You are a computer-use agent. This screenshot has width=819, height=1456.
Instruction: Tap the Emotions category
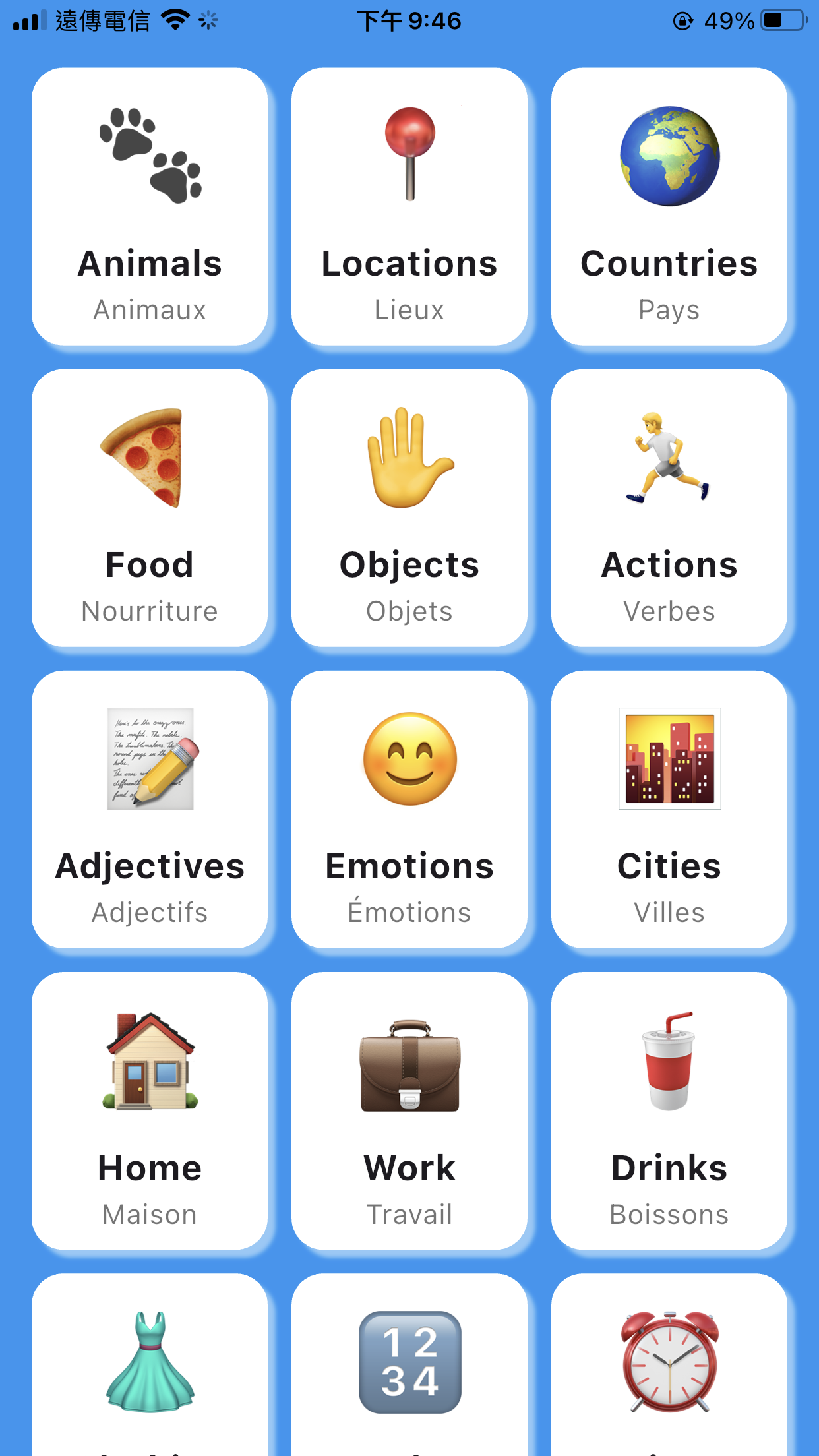pos(409,809)
